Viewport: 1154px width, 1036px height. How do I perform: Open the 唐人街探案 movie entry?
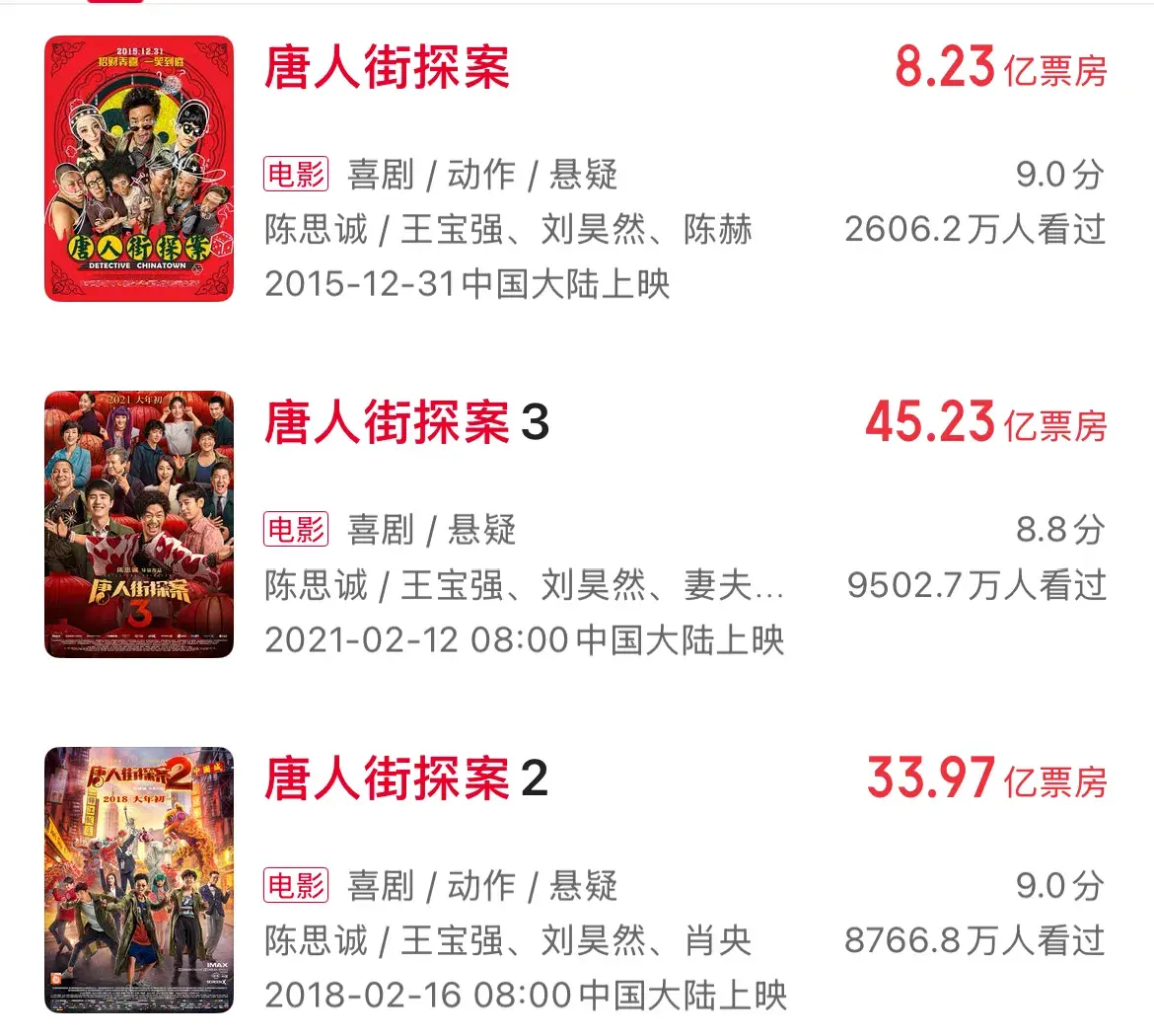(387, 69)
